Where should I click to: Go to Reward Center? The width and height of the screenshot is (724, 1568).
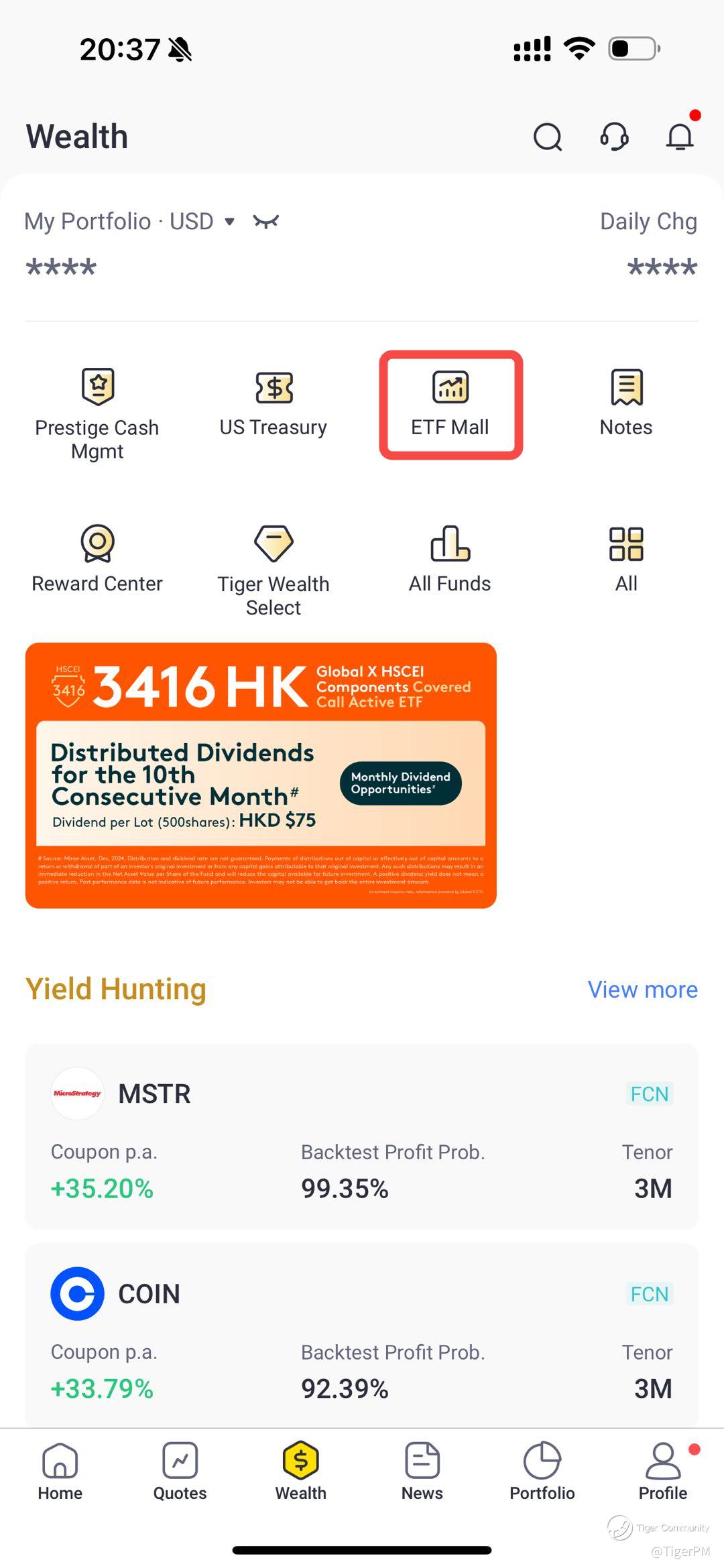[97, 559]
